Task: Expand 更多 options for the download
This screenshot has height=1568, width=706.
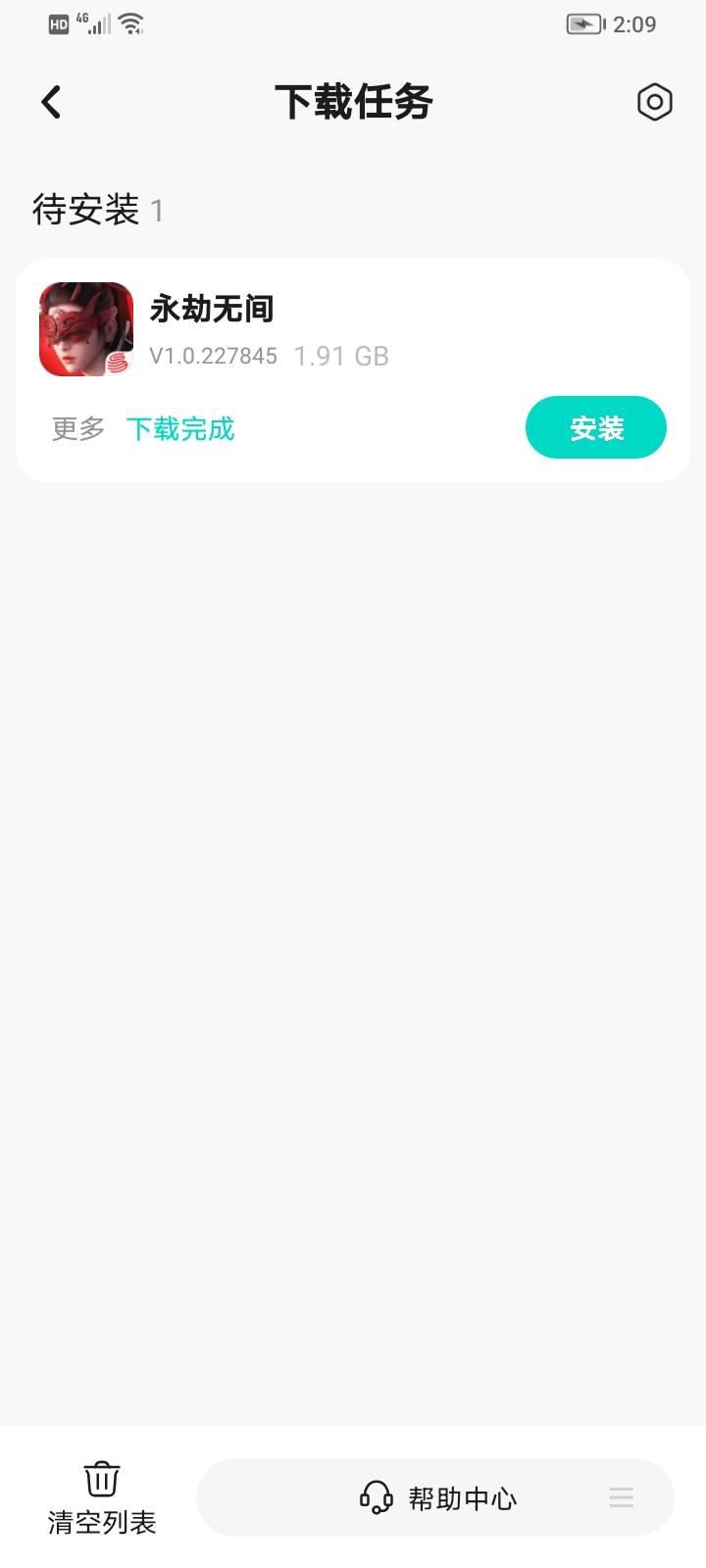Action: tap(76, 427)
